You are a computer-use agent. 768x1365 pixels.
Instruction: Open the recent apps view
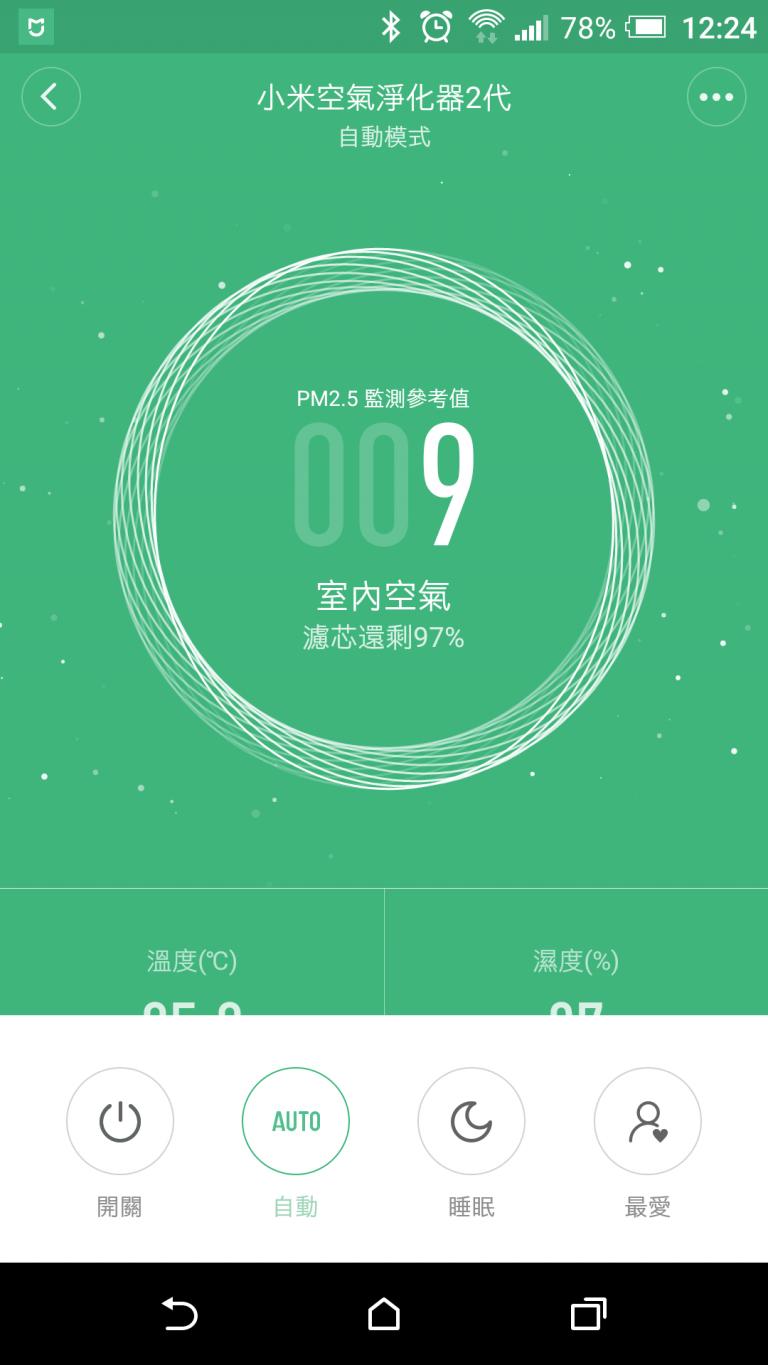click(588, 1314)
